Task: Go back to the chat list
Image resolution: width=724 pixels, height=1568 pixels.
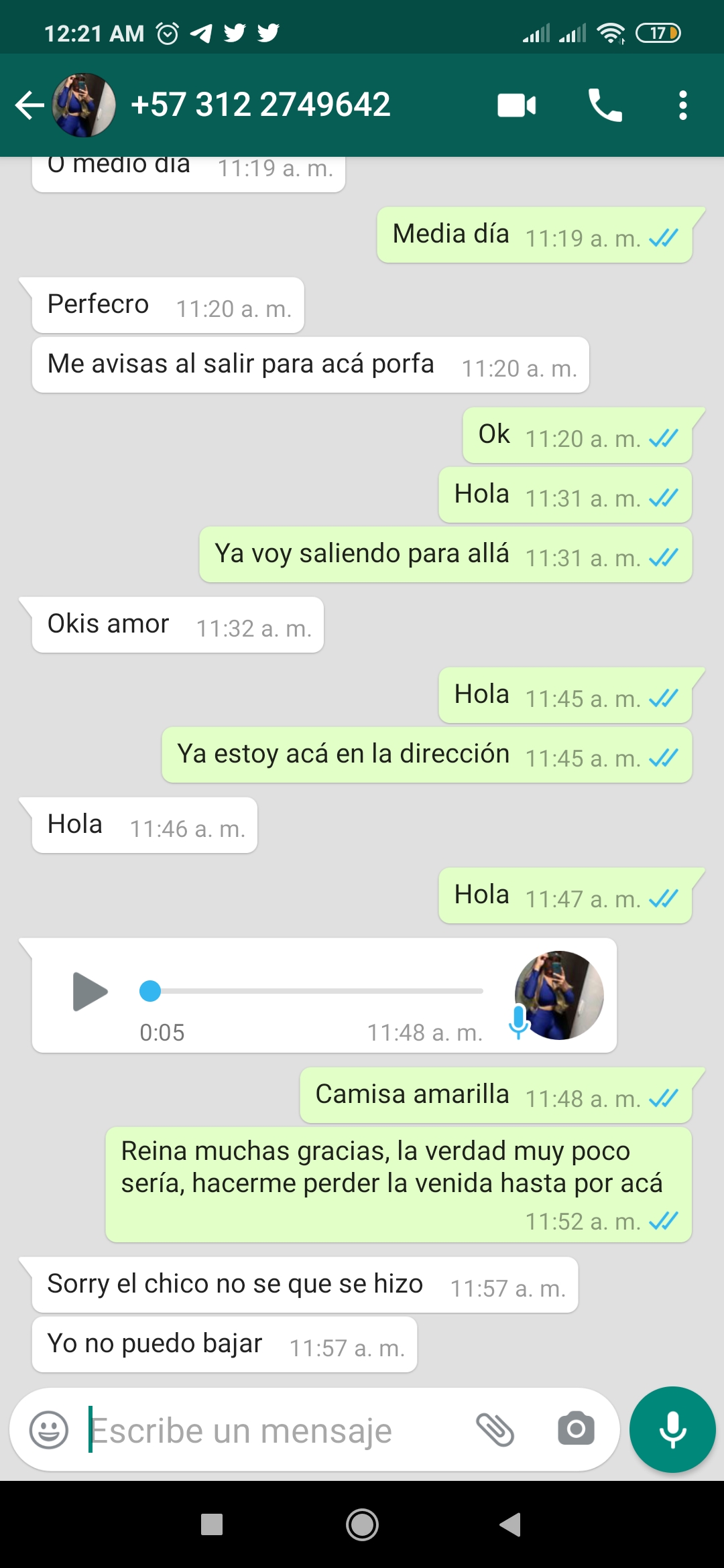Action: point(29,105)
